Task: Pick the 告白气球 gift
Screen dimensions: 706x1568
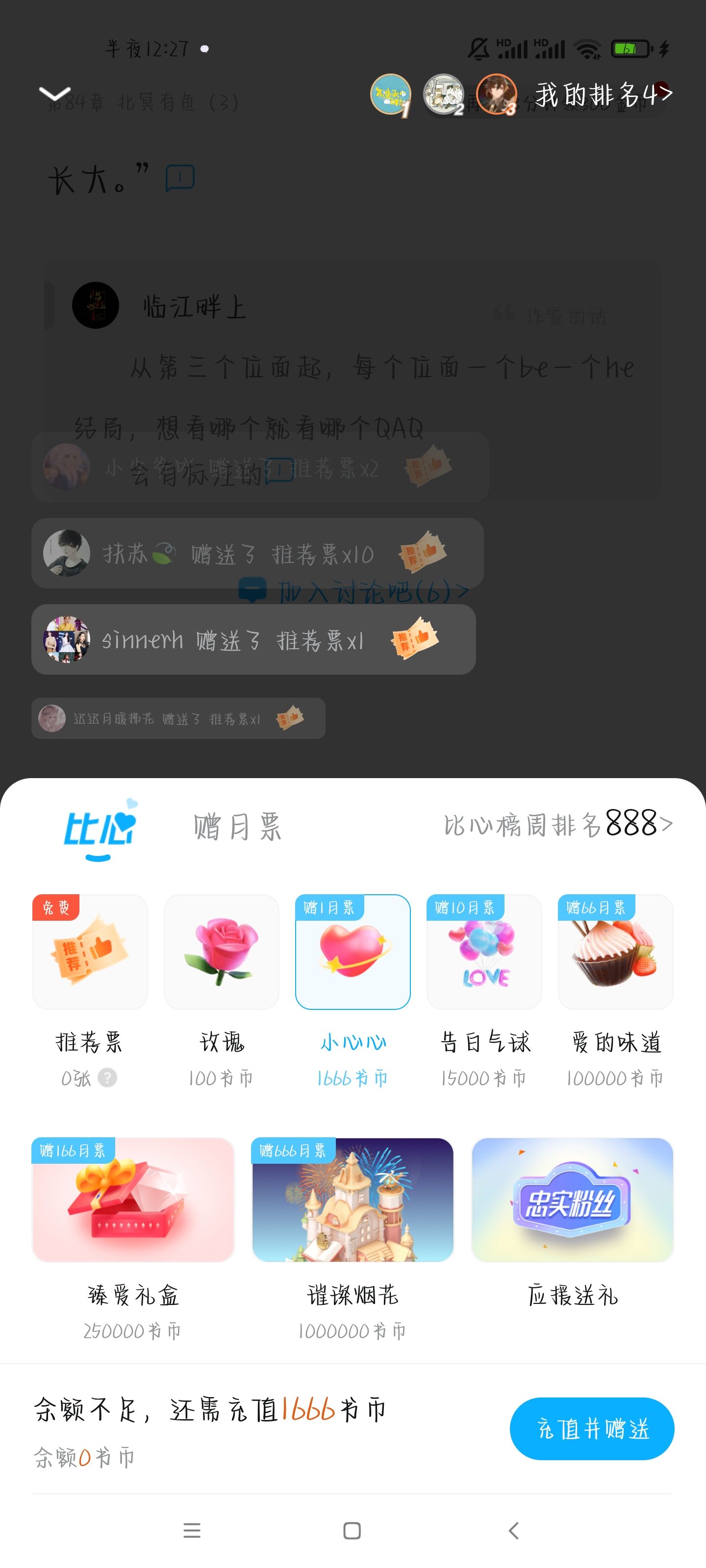Action: pyautogui.click(x=484, y=952)
